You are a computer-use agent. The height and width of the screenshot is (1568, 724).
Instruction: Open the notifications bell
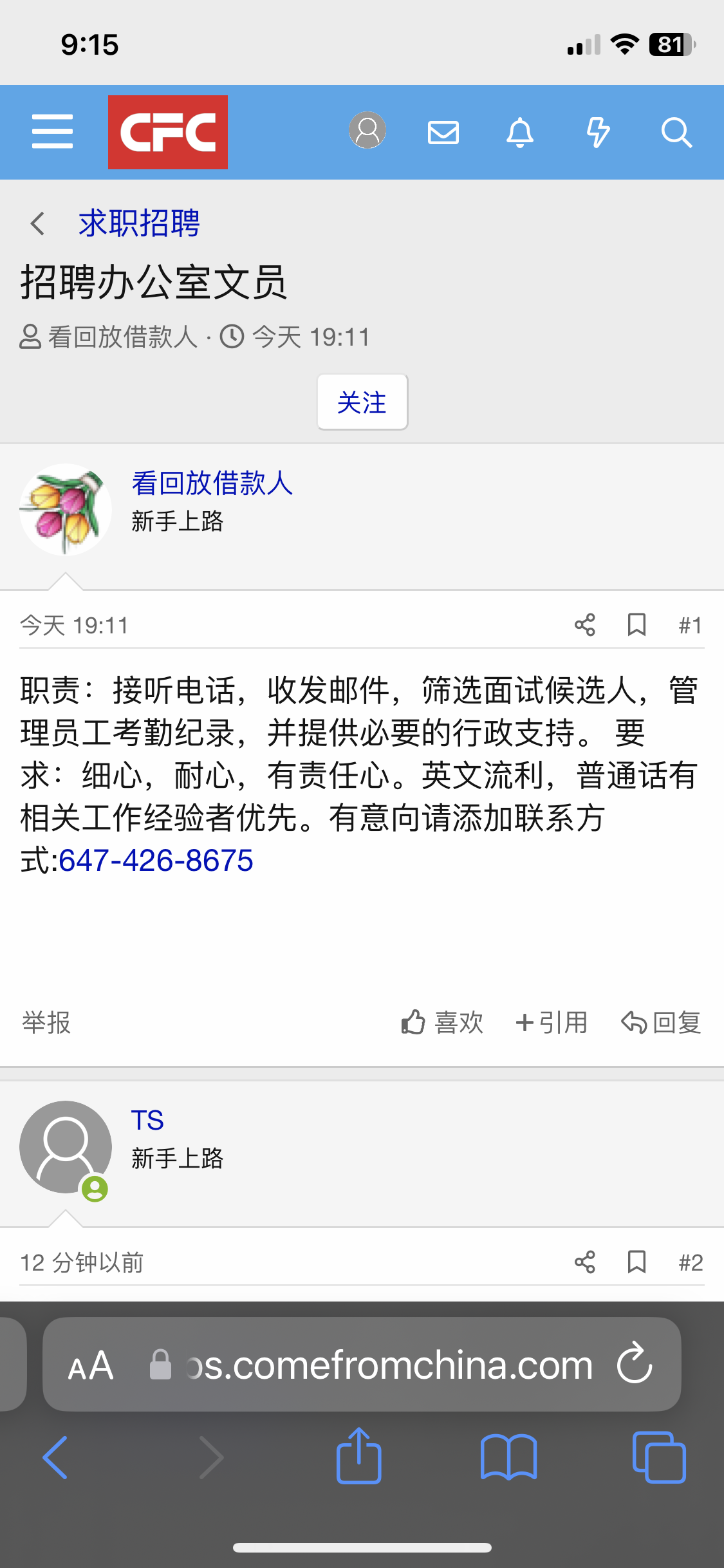point(520,133)
